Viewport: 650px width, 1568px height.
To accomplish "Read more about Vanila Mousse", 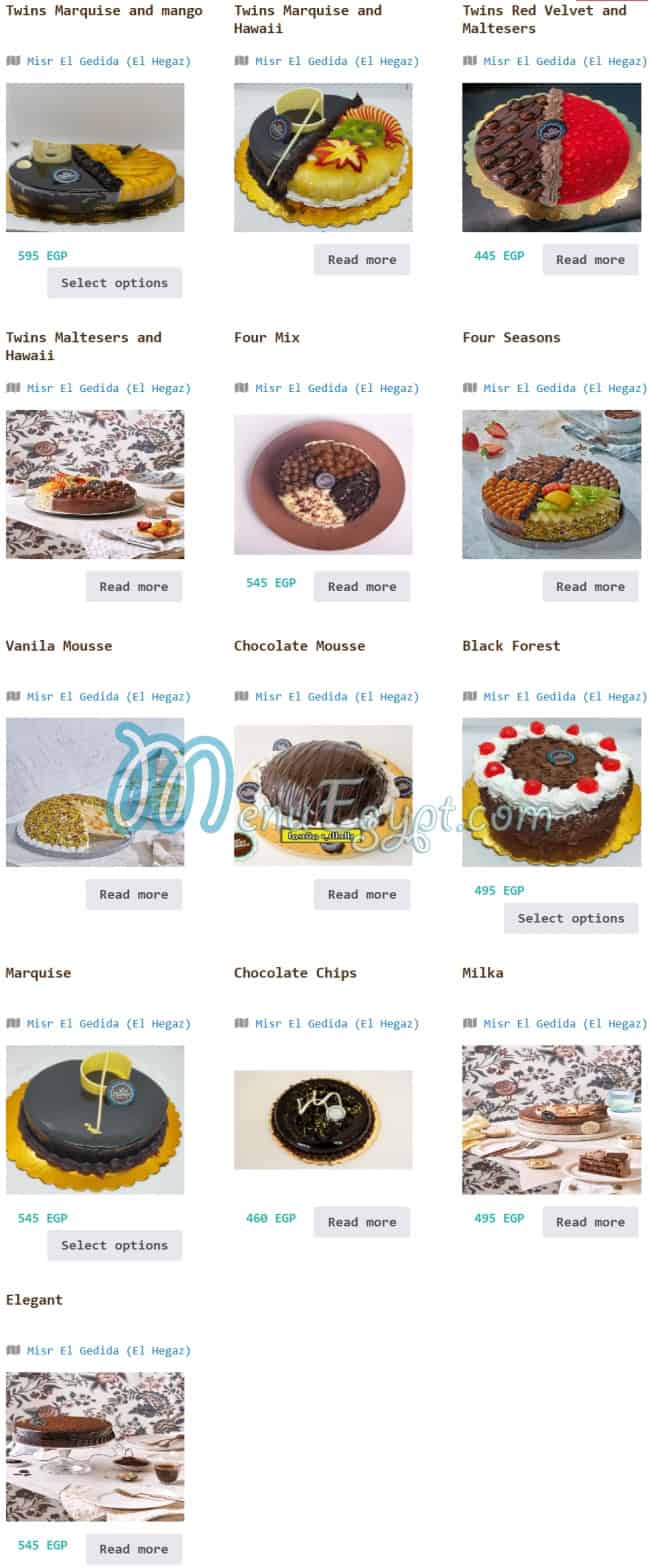I will point(133,895).
